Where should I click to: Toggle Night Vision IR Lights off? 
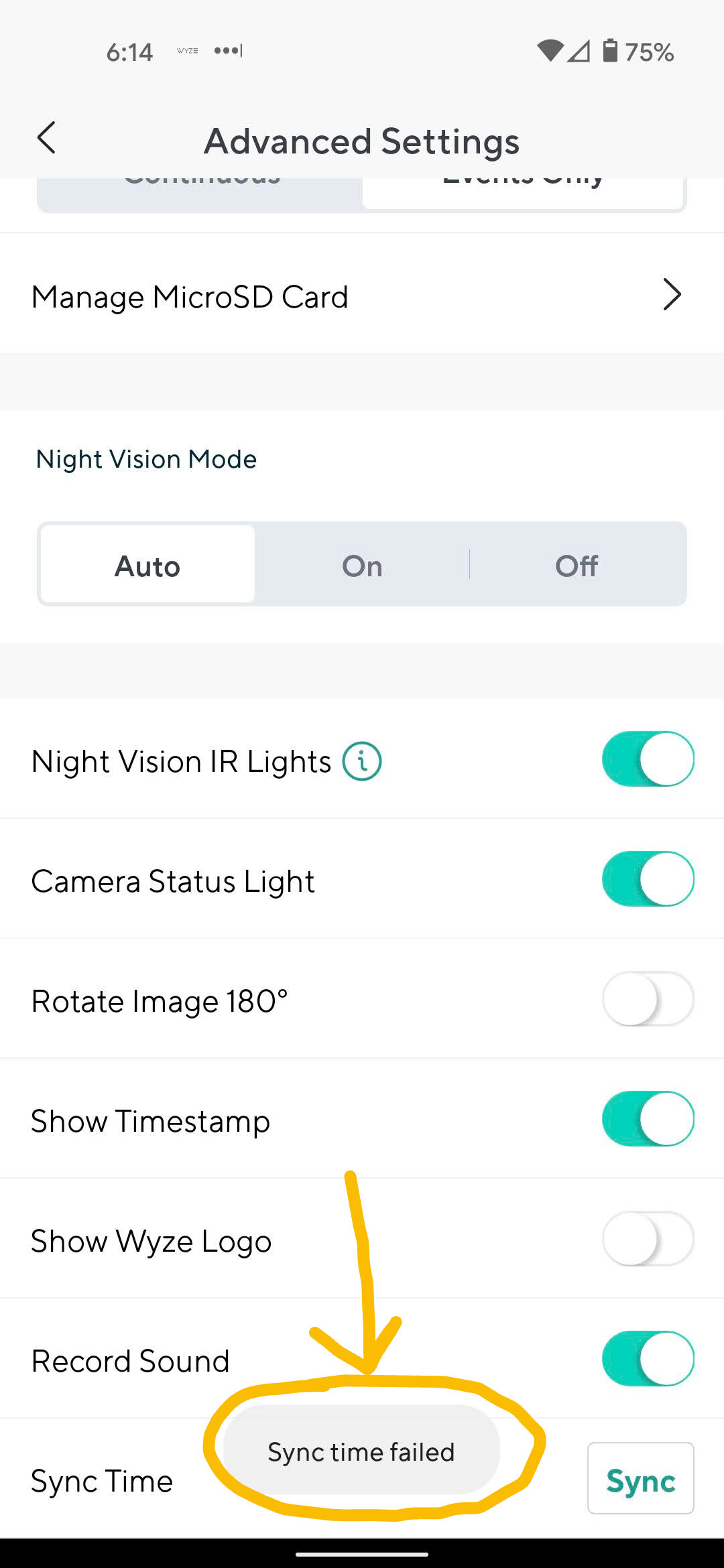tap(648, 759)
